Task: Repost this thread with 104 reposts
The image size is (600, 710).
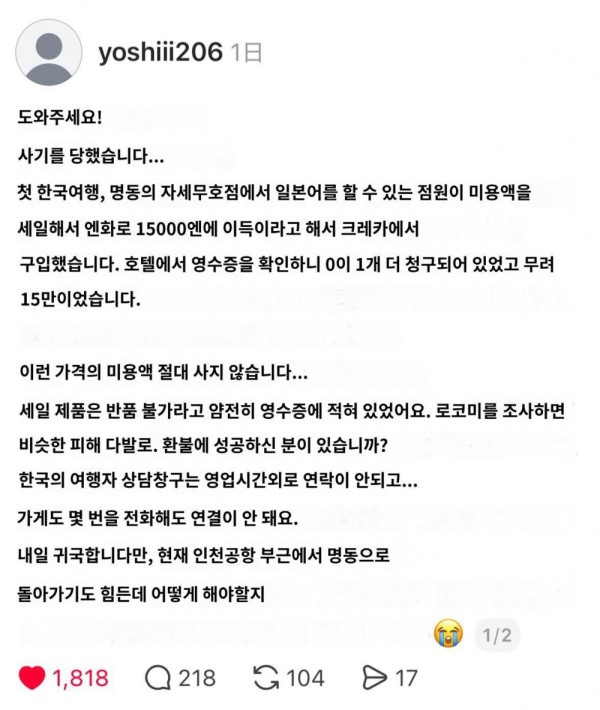Action: coord(267,678)
